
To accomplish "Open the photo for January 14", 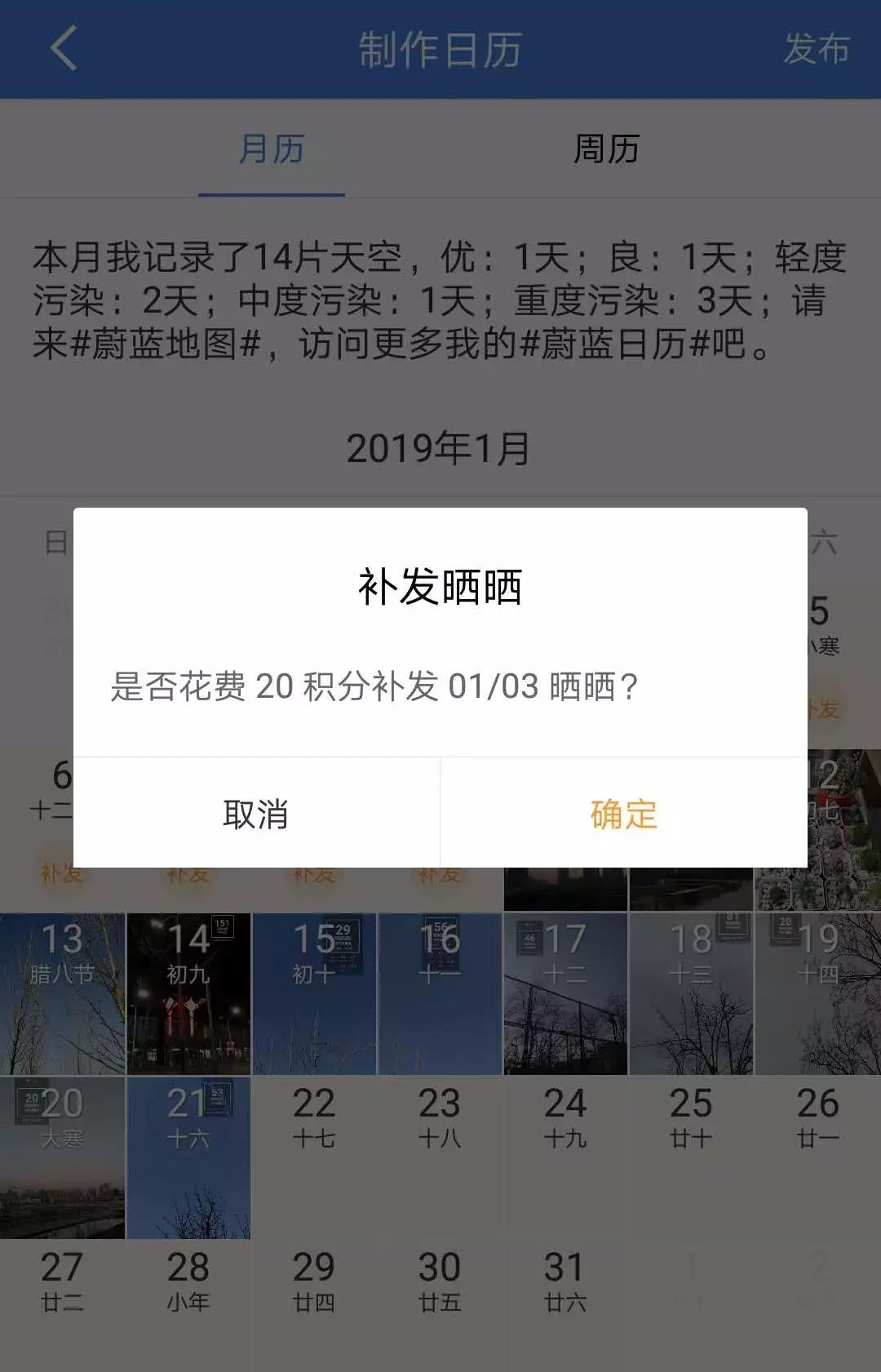I will (x=188, y=993).
